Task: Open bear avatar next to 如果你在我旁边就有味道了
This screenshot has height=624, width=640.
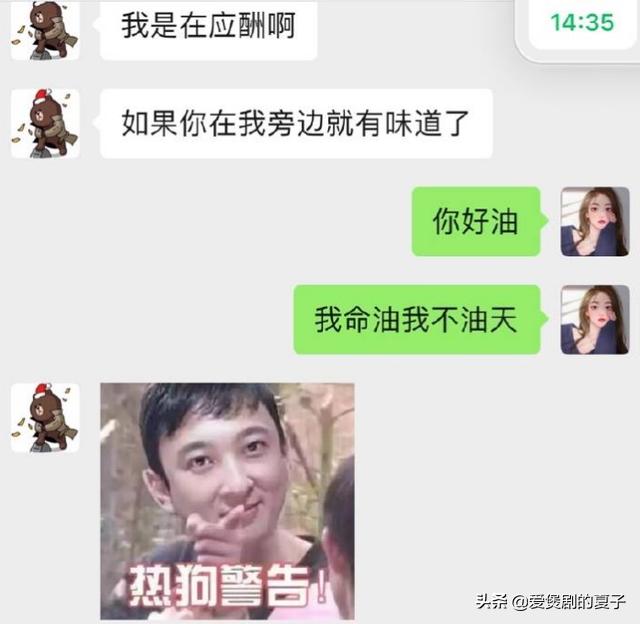Action: pos(45,123)
